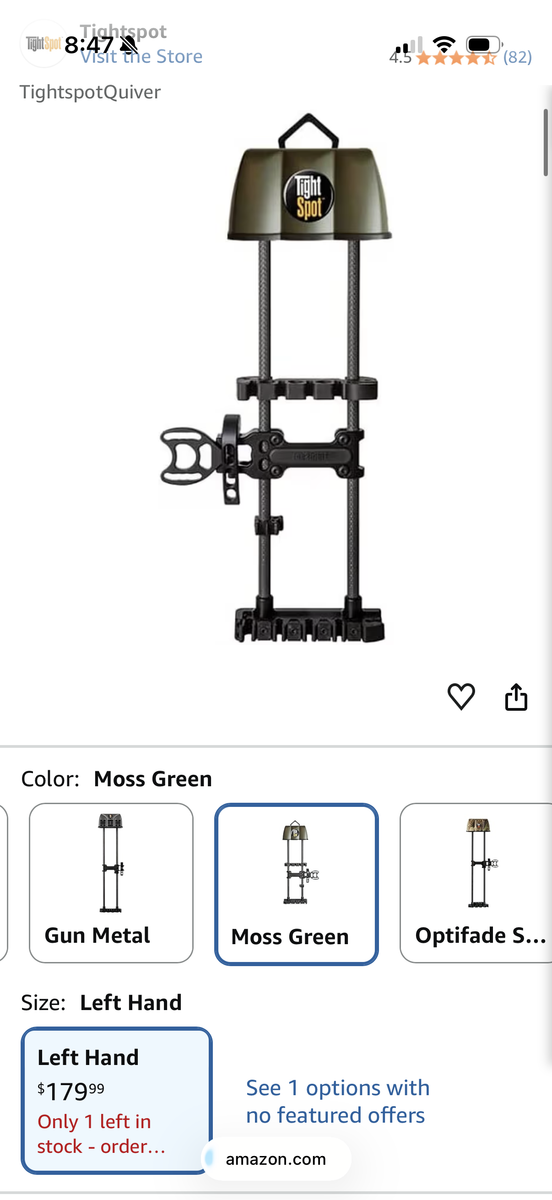See 1 options with no featured offers
Screen dimensions: 552x1200
coord(338,1101)
